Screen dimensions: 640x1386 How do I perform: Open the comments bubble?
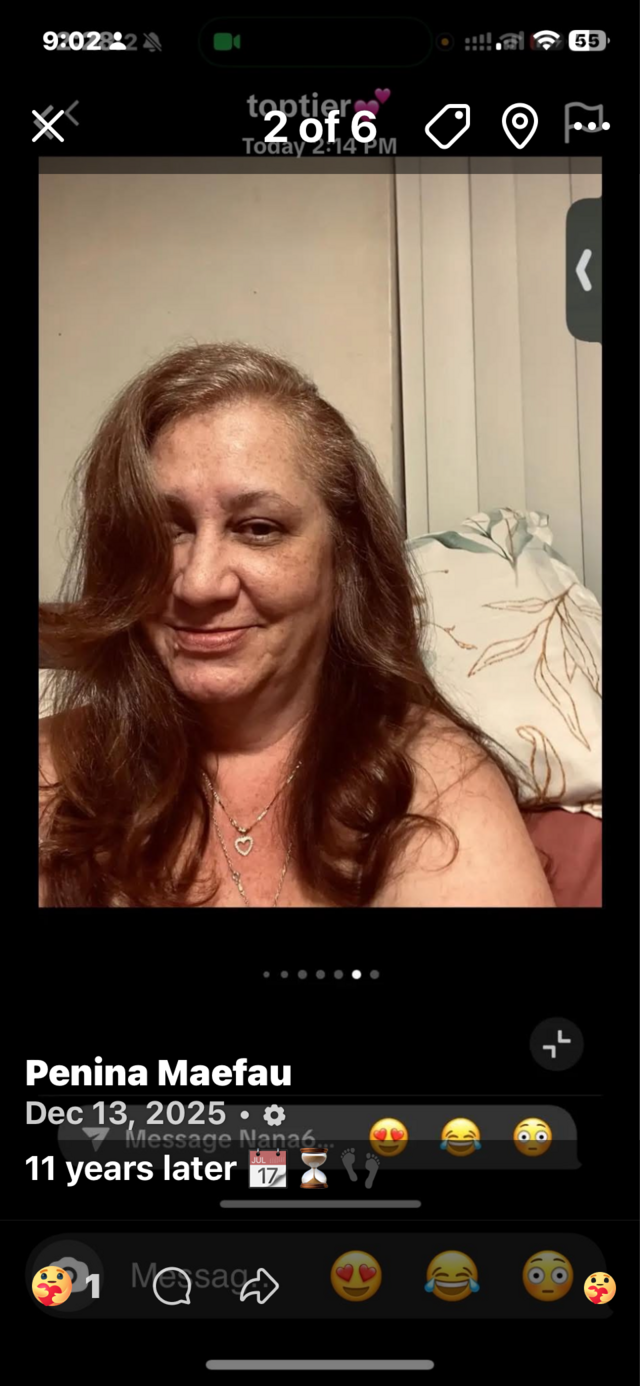(x=172, y=1286)
